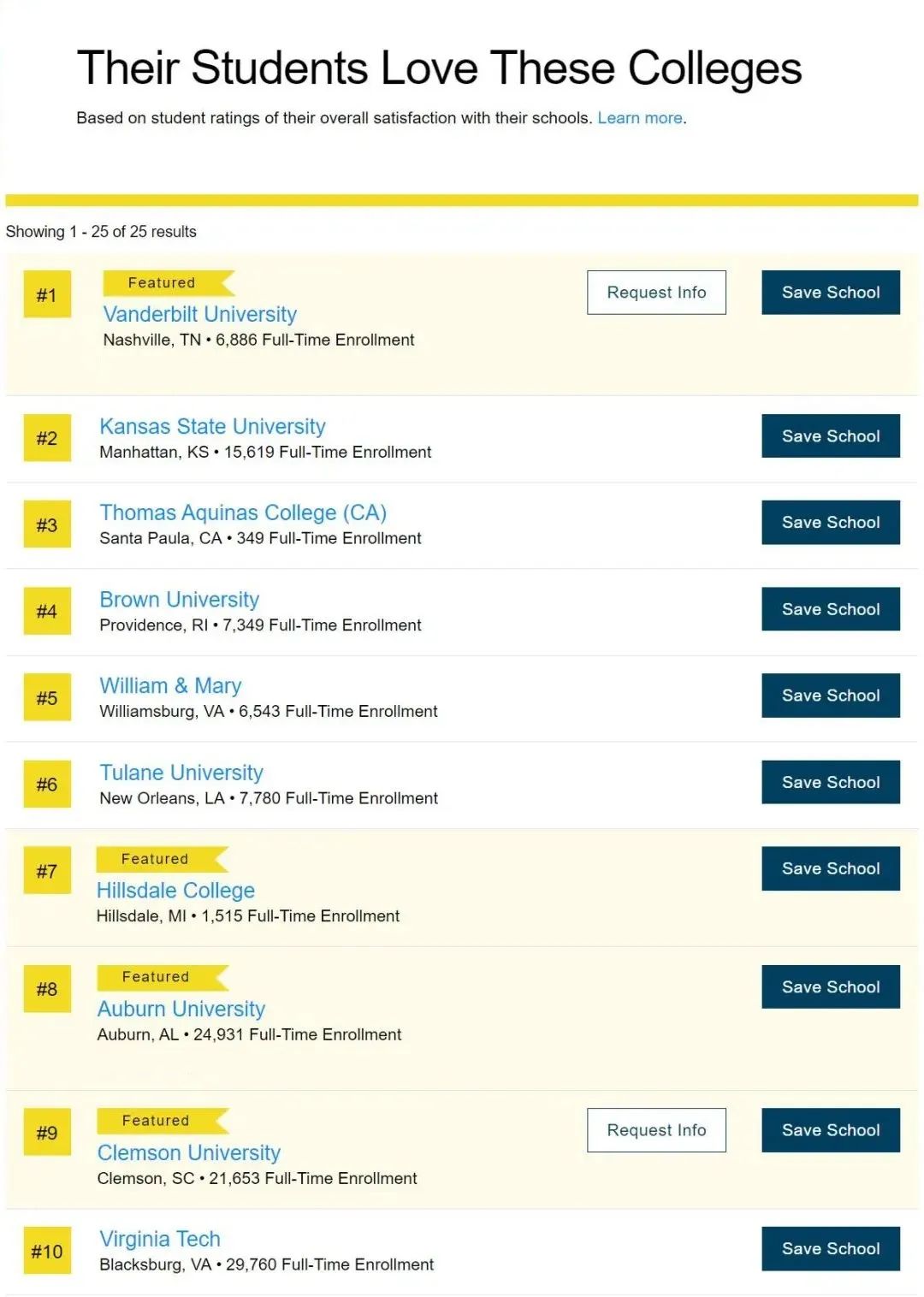The image size is (924, 1297).
Task: Open Virginia Tech link
Action: click(160, 1239)
